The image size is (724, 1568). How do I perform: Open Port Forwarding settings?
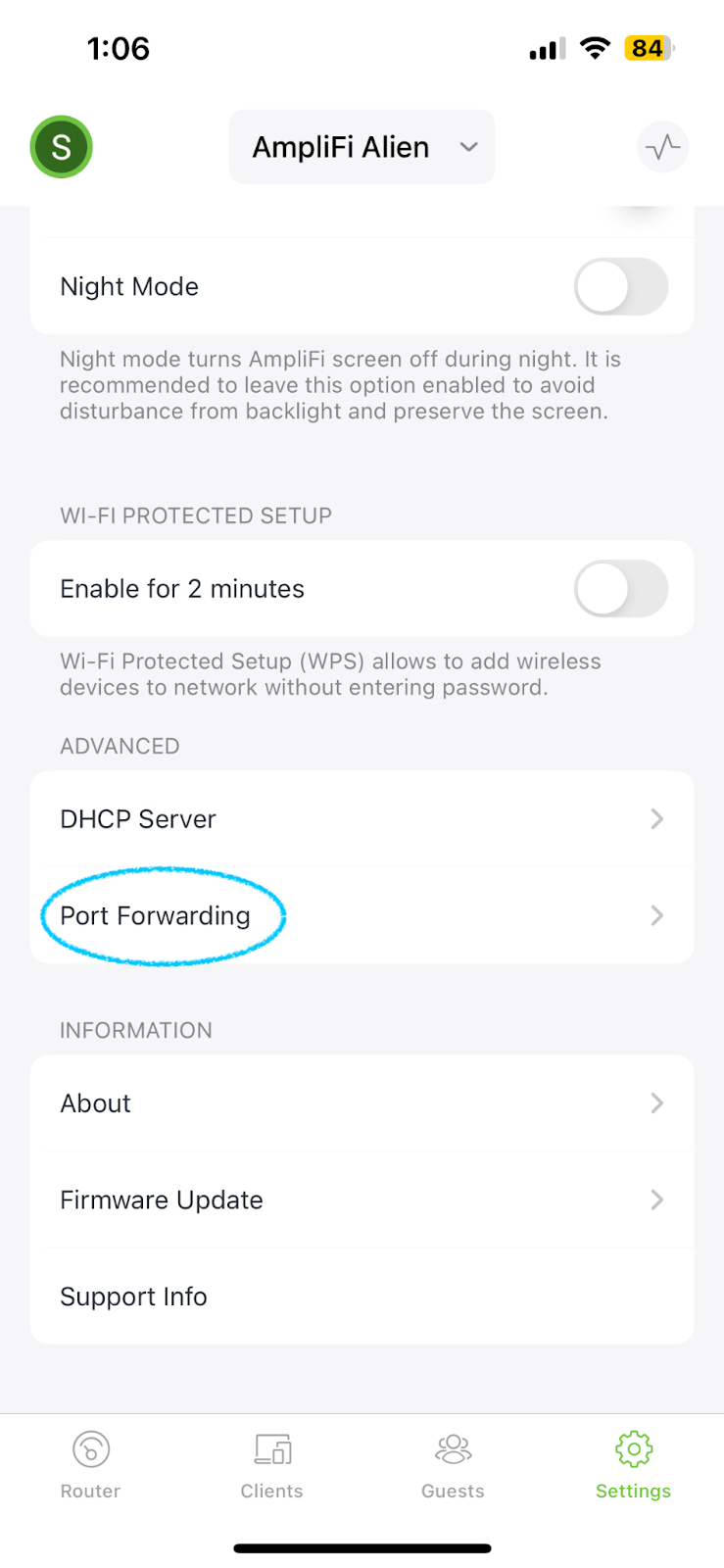362,915
